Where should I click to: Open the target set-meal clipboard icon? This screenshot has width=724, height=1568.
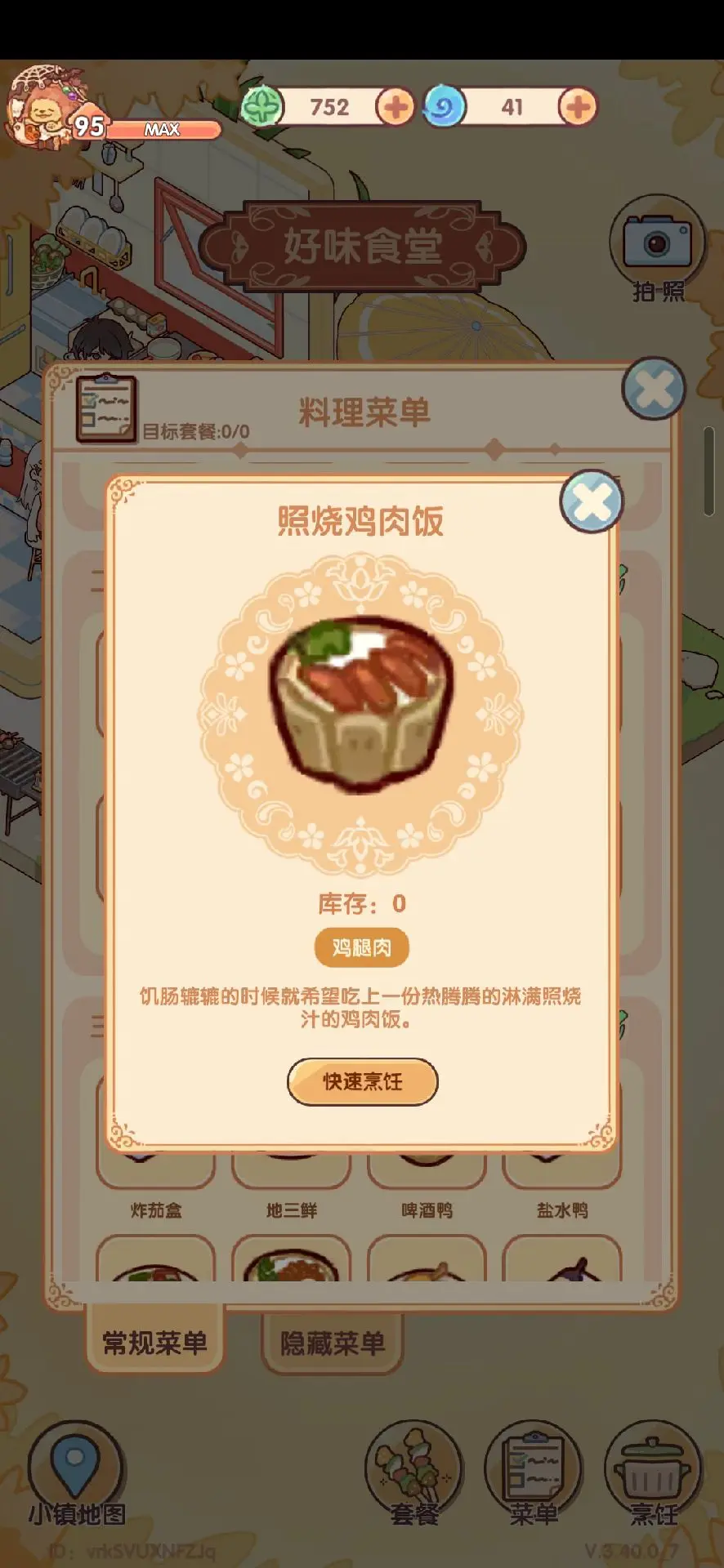pyautogui.click(x=106, y=408)
